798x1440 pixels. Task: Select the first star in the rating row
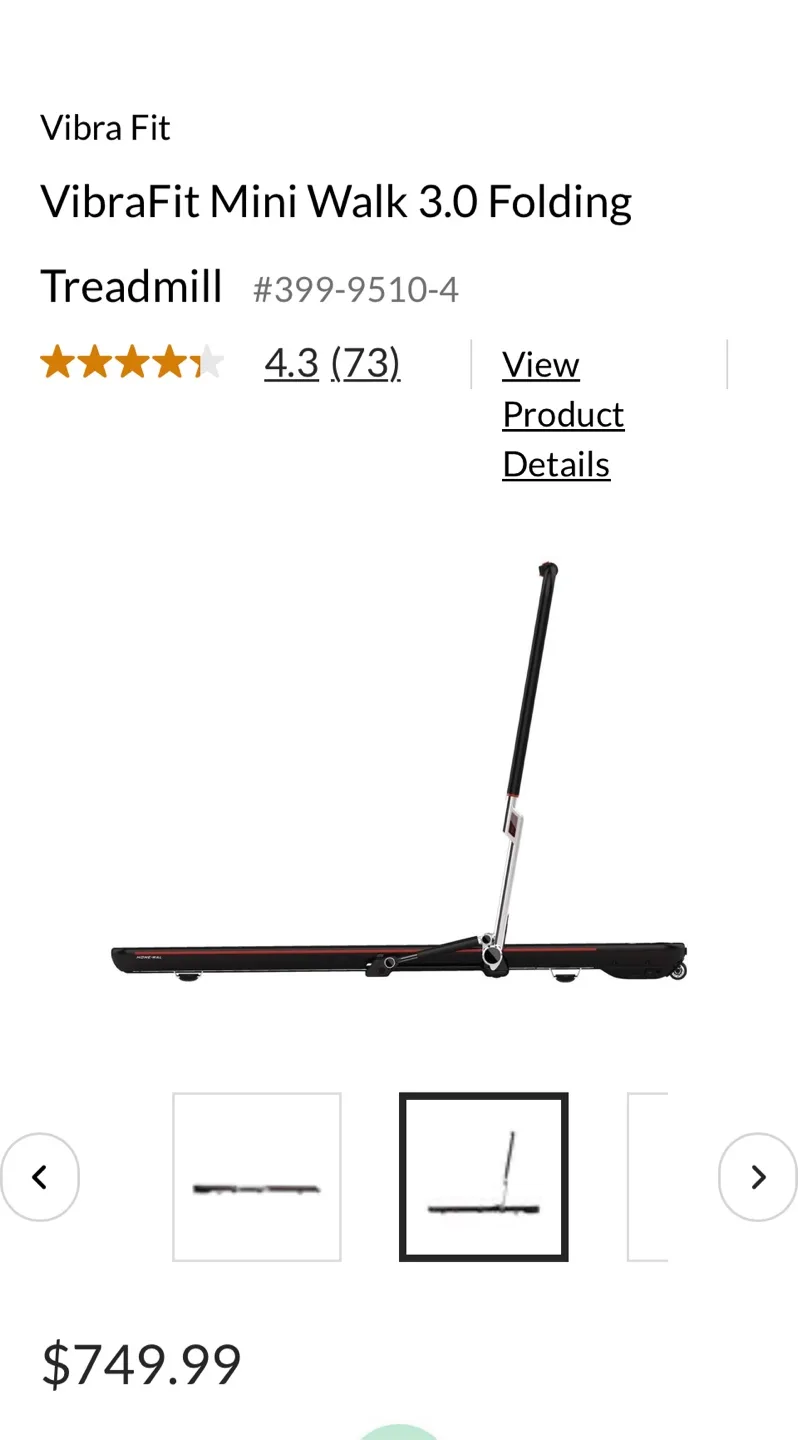pos(58,362)
